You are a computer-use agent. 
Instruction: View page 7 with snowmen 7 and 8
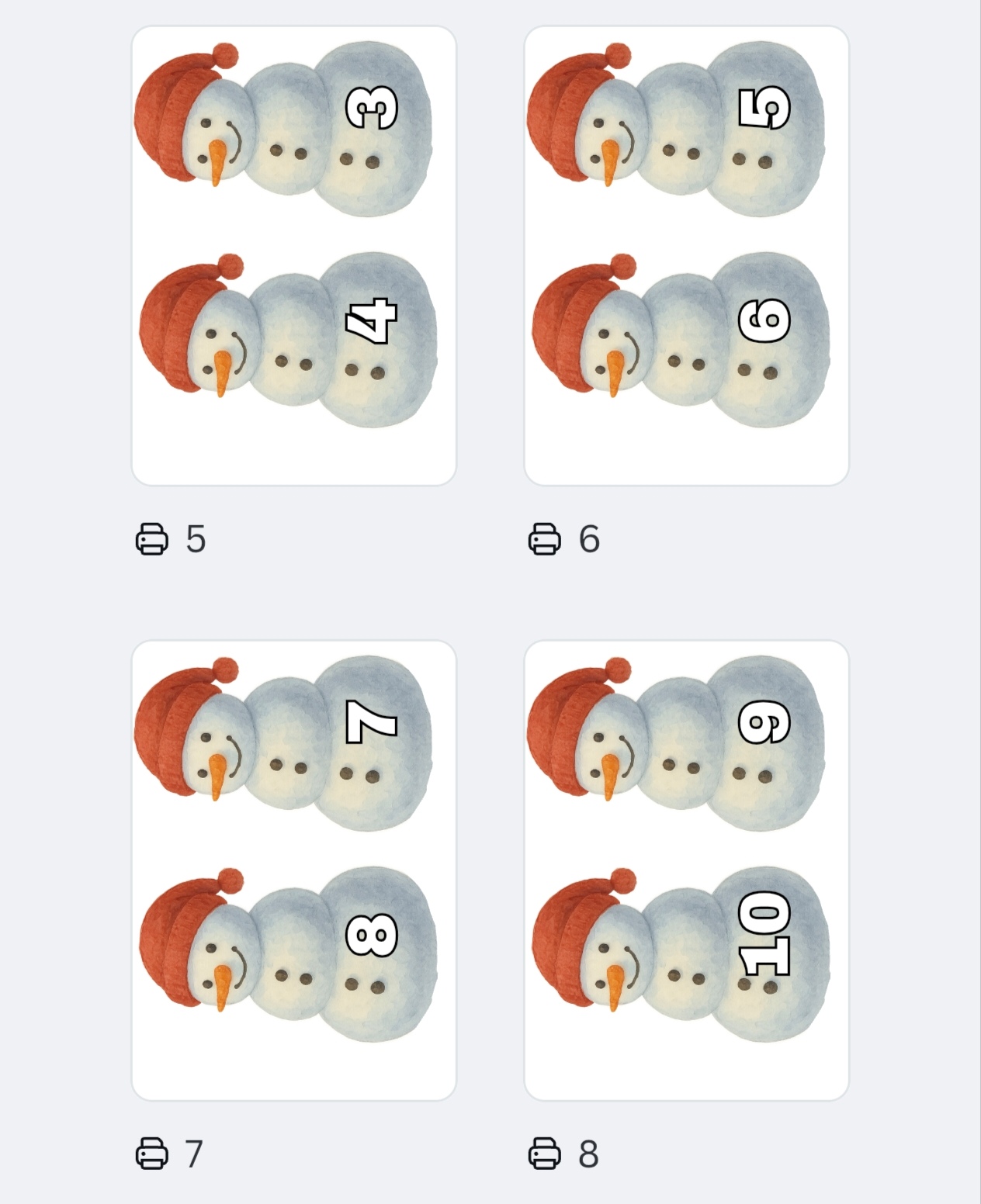[294, 870]
